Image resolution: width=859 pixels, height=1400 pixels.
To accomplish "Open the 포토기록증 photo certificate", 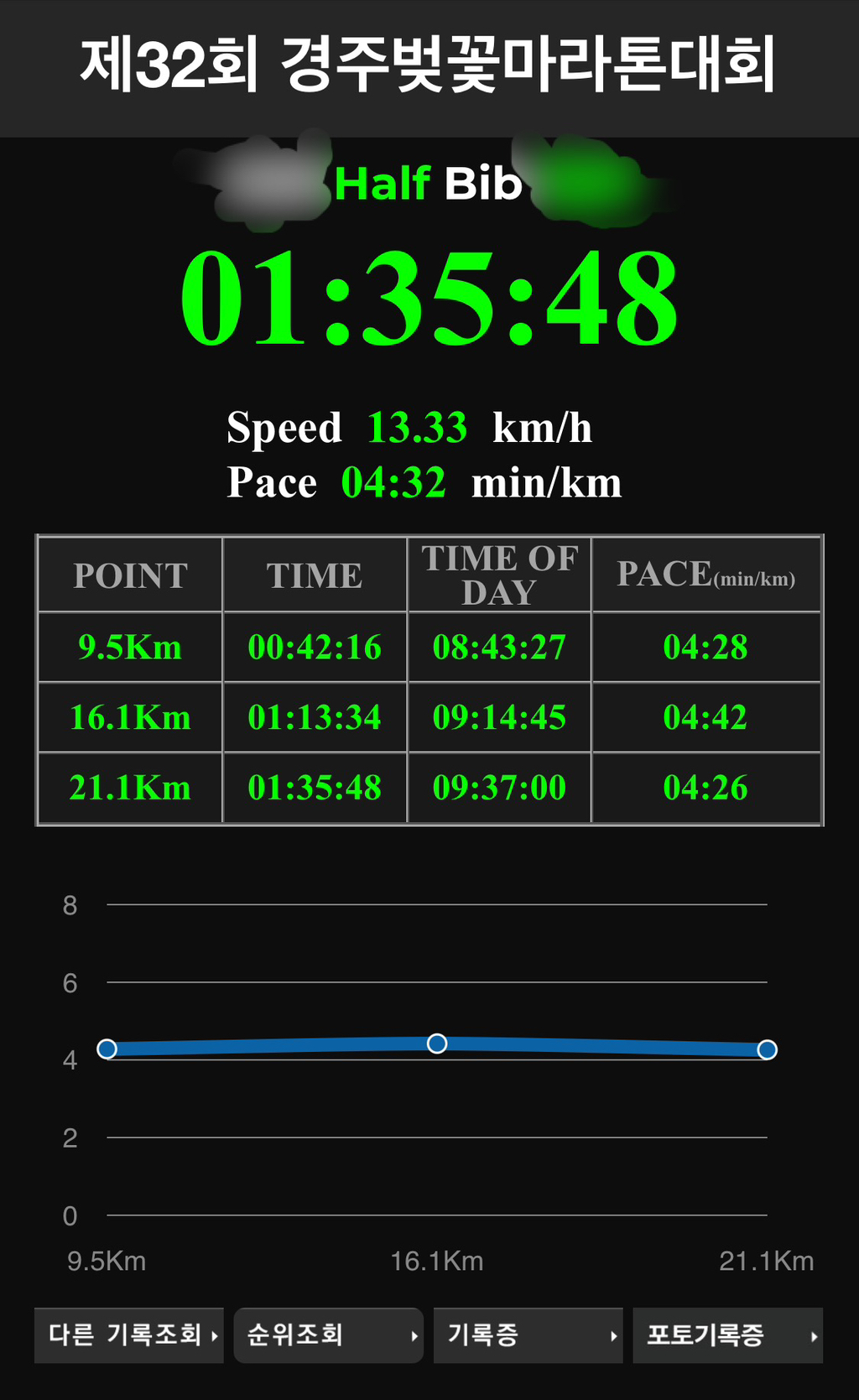I will click(727, 1335).
